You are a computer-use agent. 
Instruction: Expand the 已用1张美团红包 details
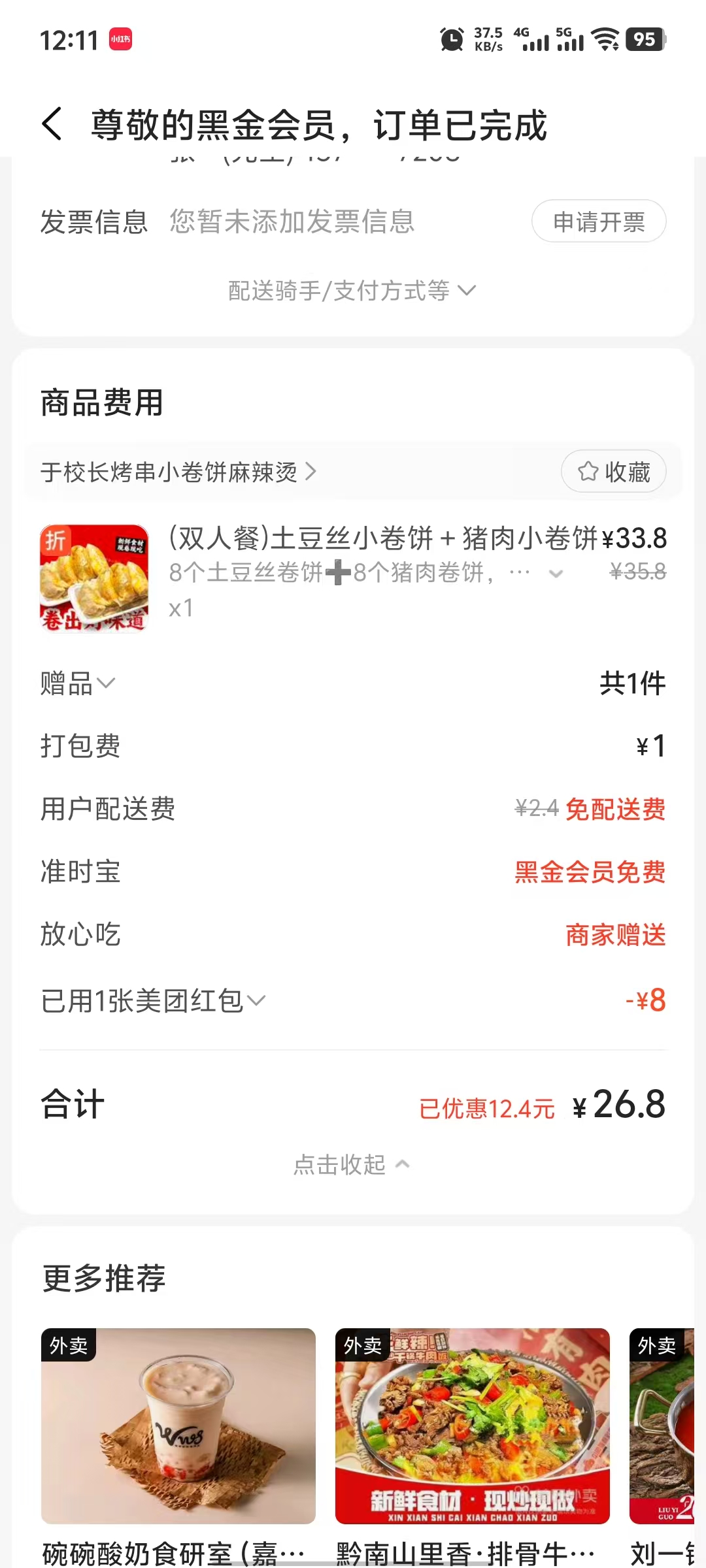pos(154,1001)
